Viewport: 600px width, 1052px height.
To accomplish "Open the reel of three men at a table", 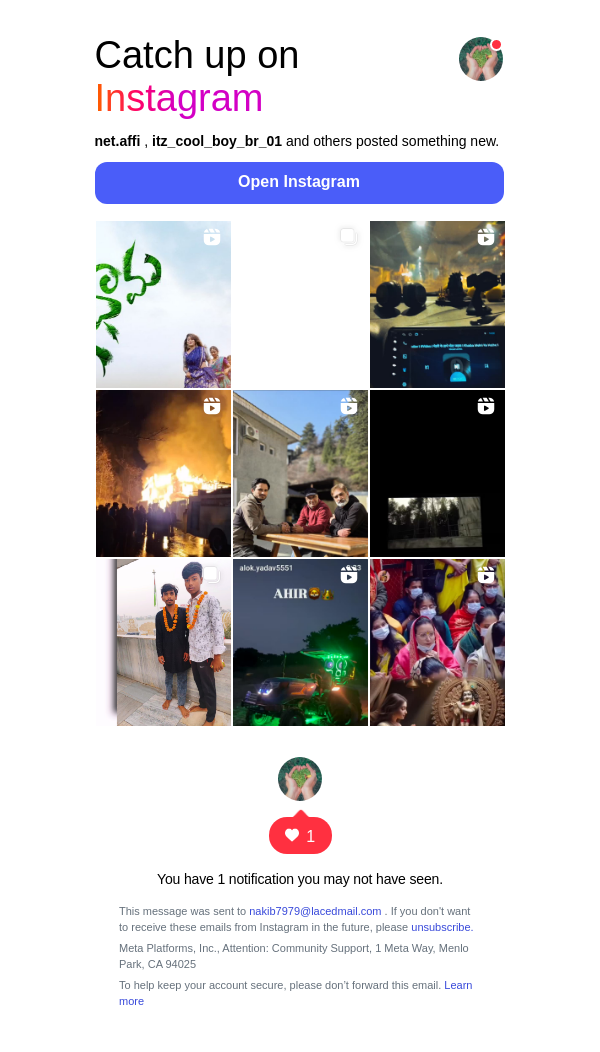I will point(300,473).
